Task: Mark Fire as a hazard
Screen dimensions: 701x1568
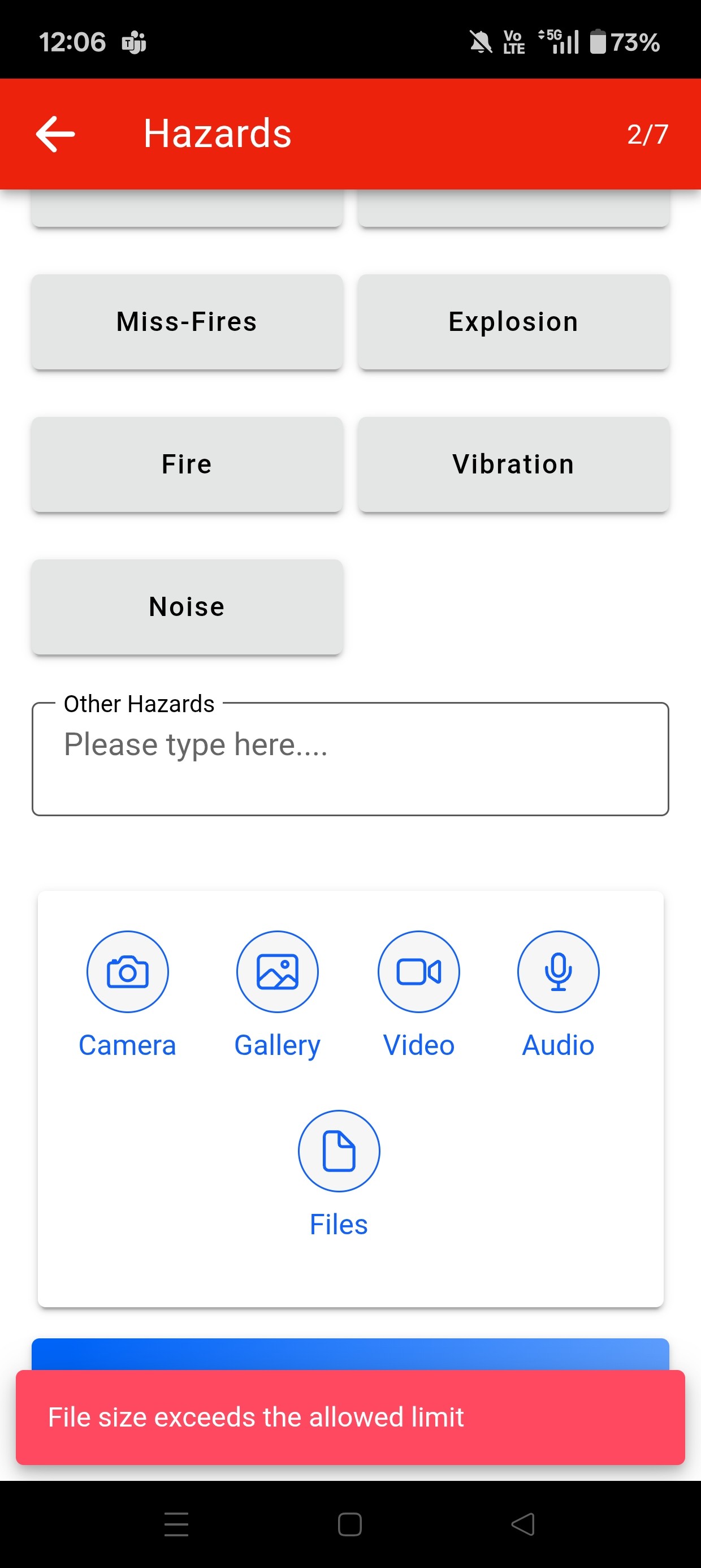Action: coord(187,464)
